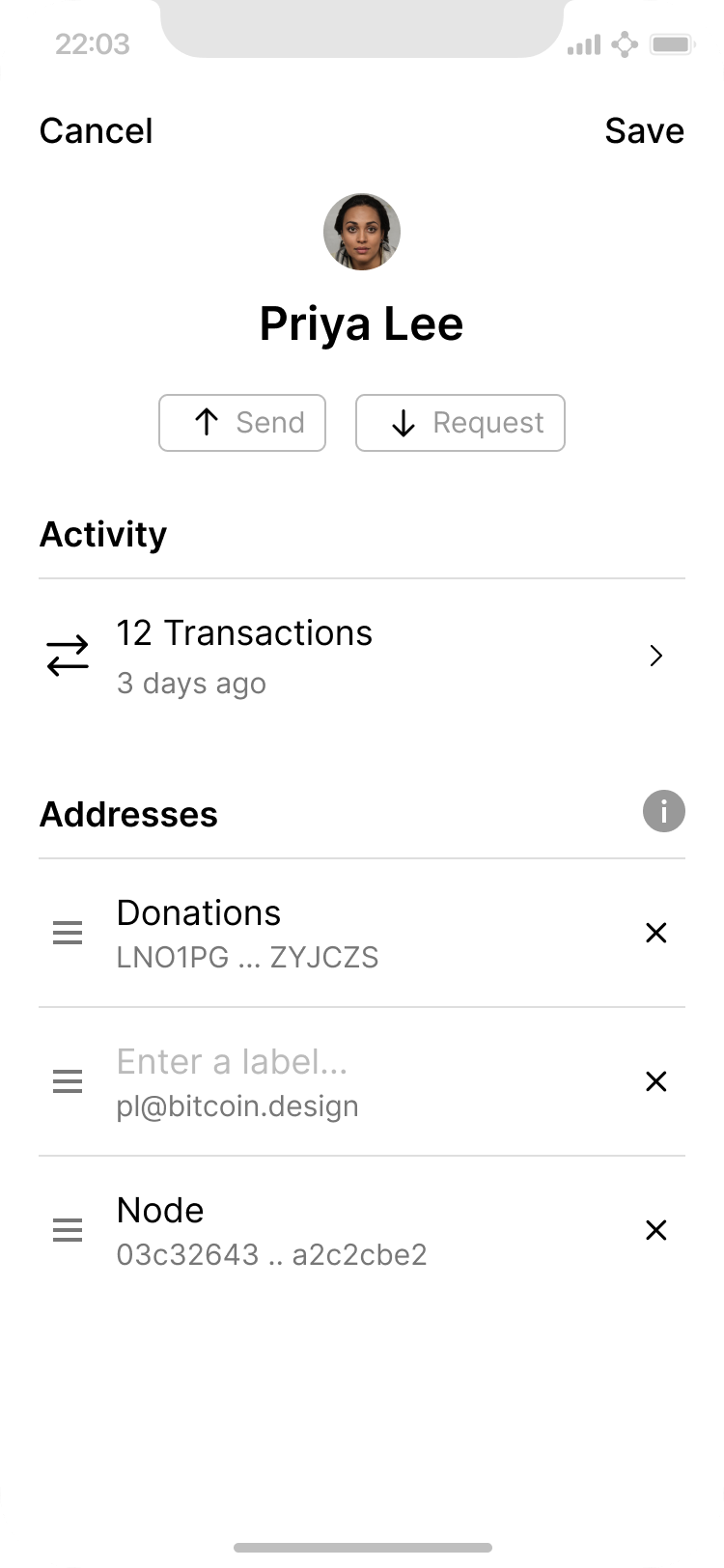The width and height of the screenshot is (724, 1568).
Task: Remove the Donations address
Action: [656, 933]
